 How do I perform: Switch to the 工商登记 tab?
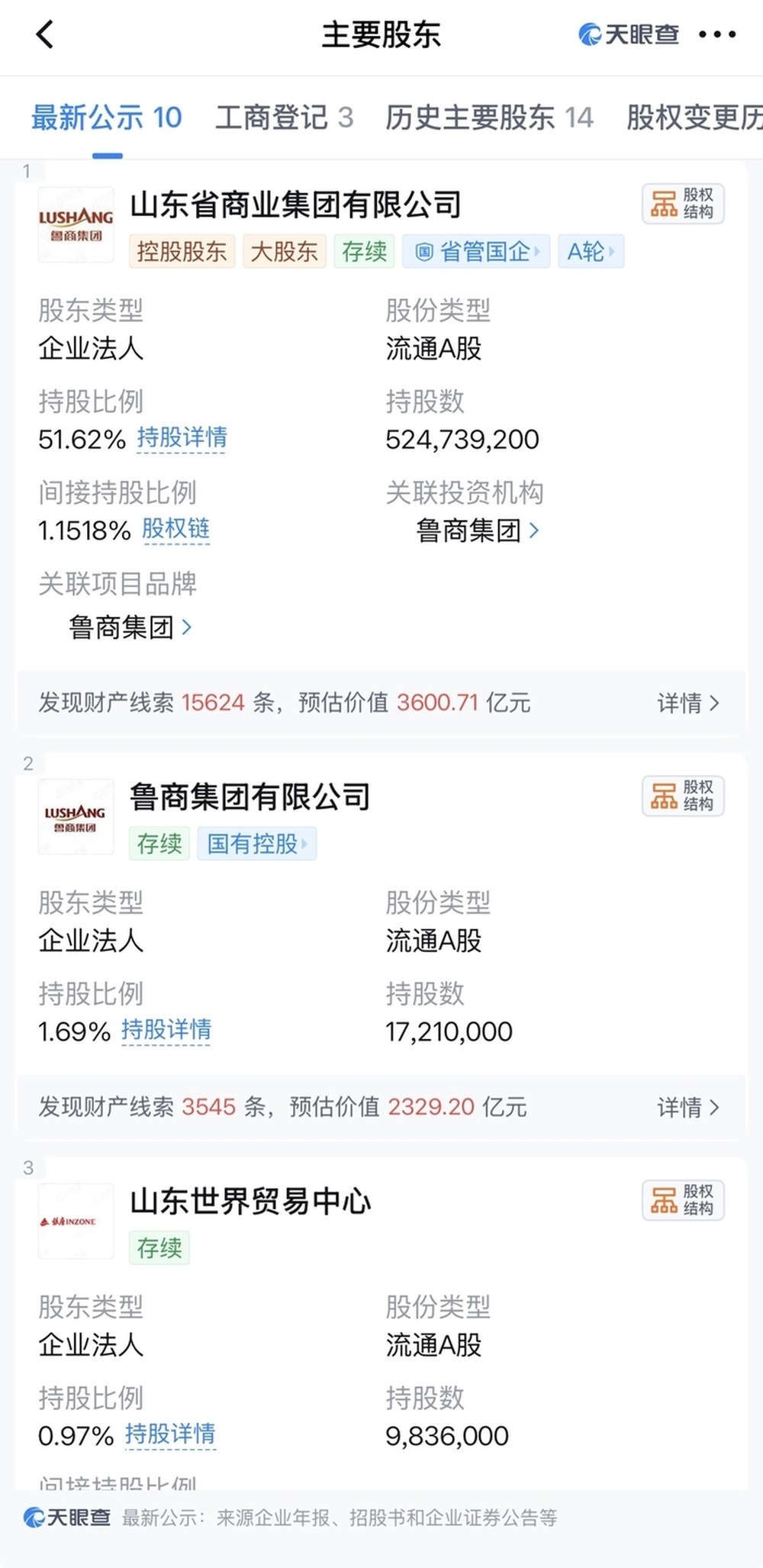(x=284, y=118)
